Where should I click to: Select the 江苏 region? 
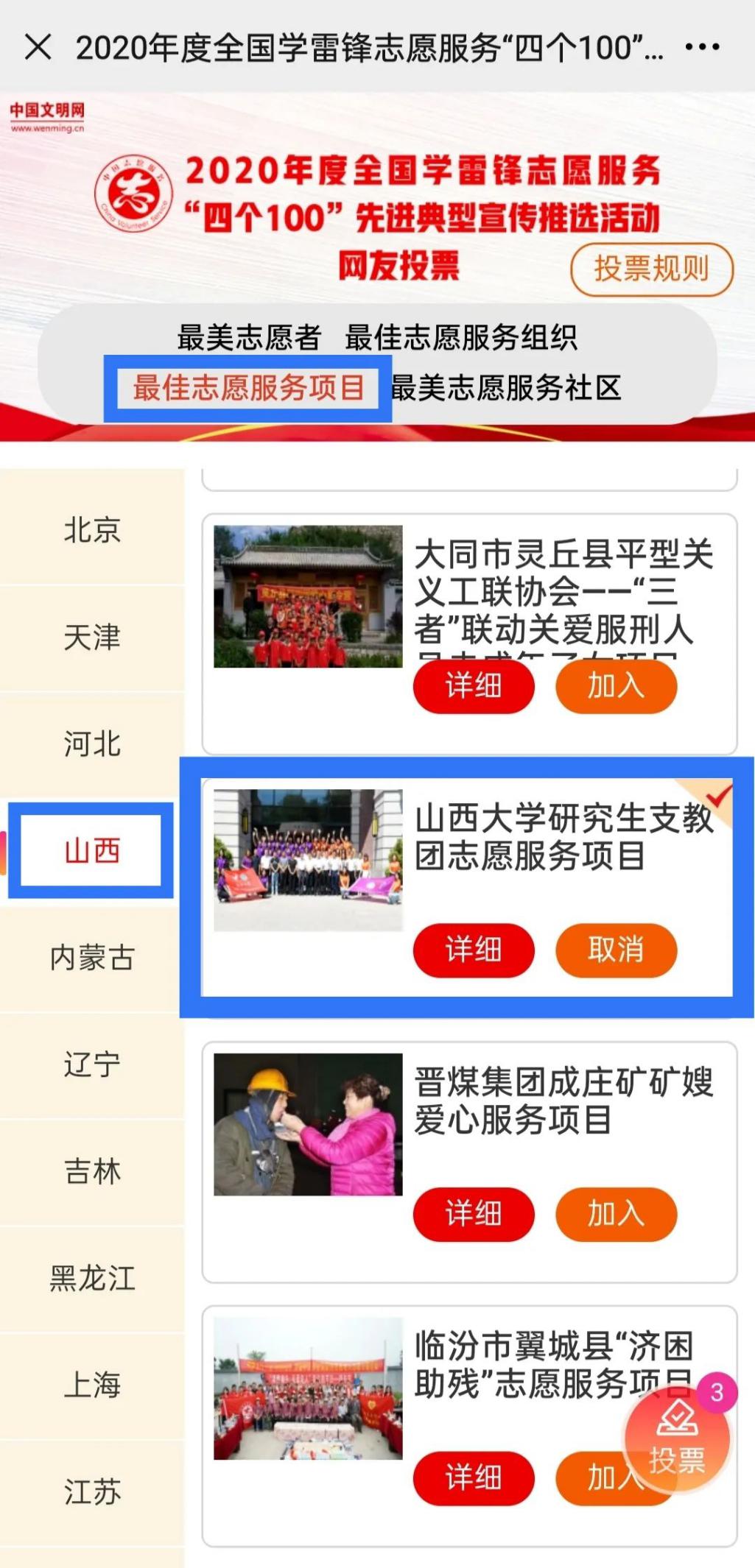92,1492
